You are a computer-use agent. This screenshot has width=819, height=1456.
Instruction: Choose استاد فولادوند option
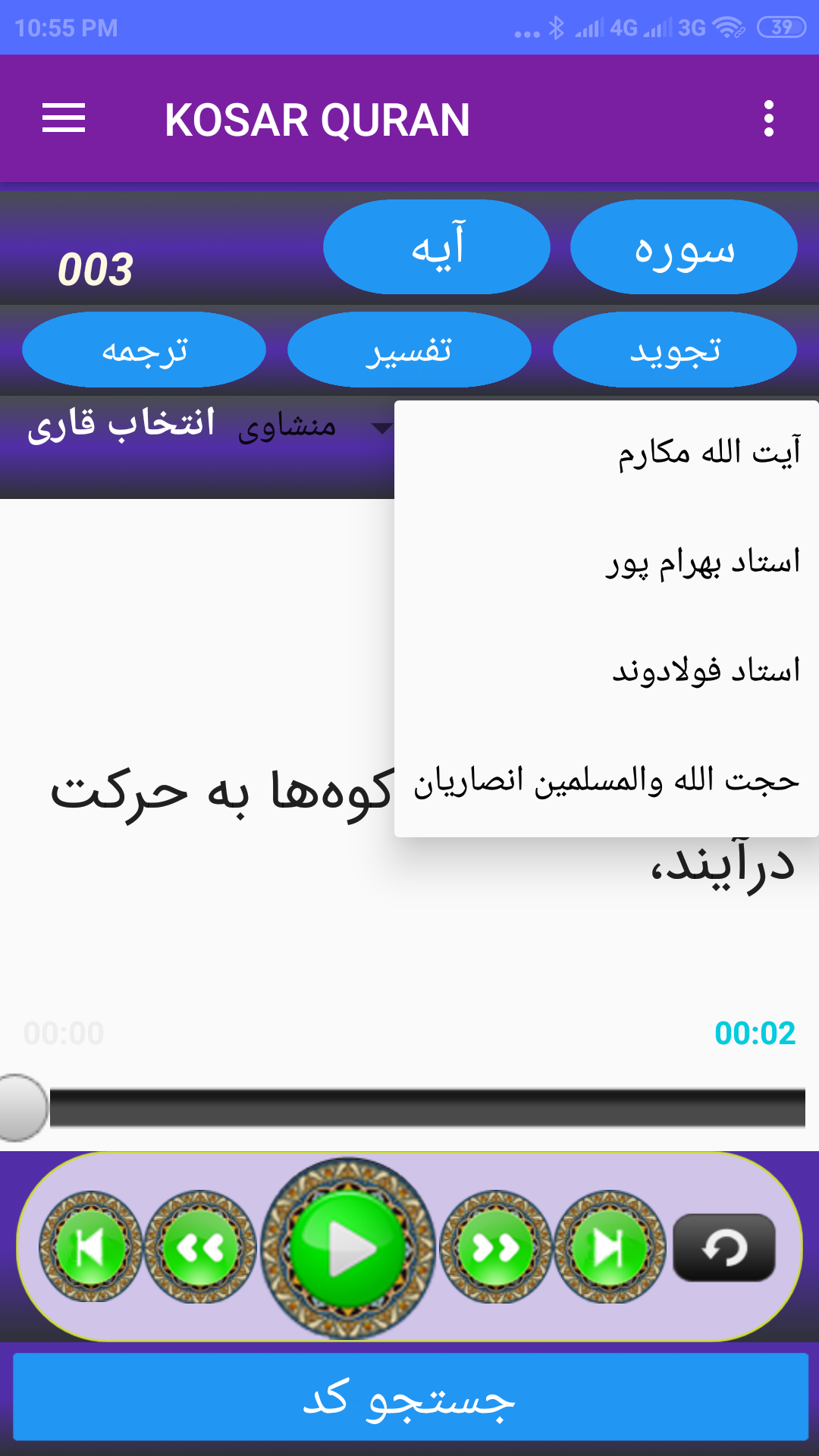pyautogui.click(x=607, y=672)
